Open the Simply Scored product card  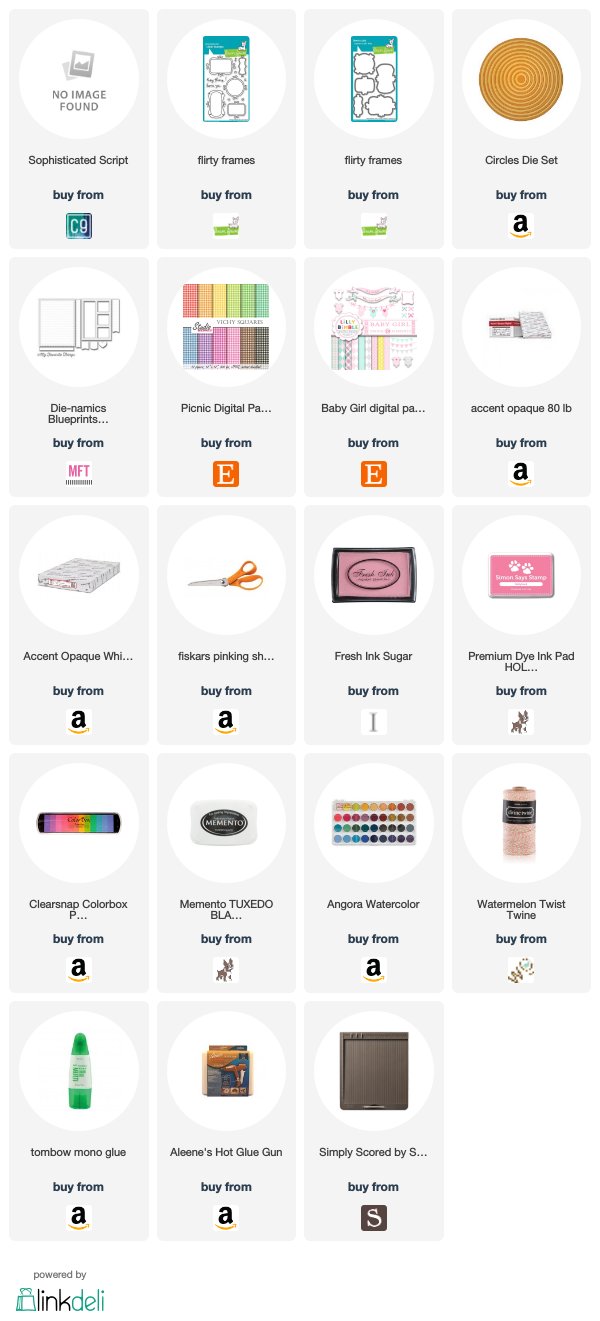point(373,1121)
